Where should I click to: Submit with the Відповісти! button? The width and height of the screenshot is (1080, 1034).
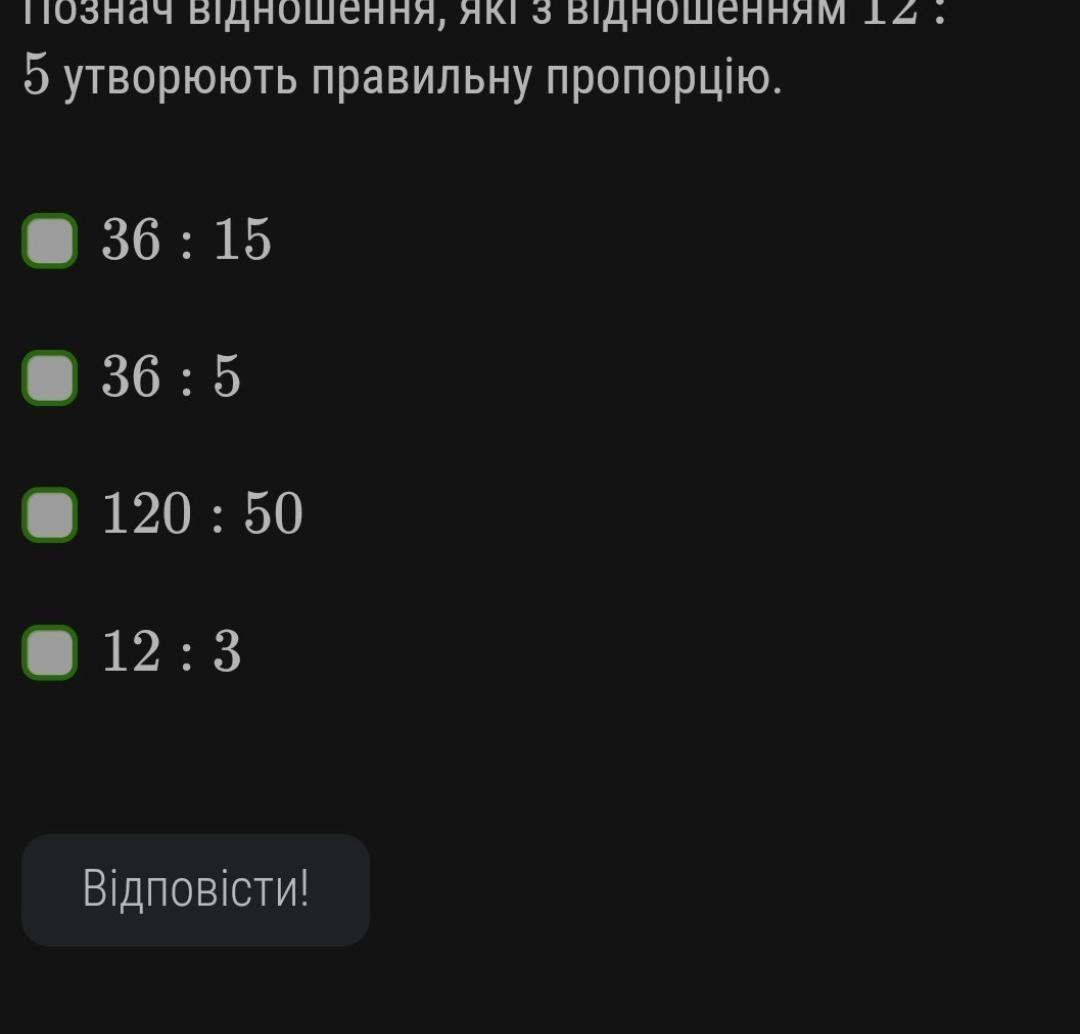[196, 889]
